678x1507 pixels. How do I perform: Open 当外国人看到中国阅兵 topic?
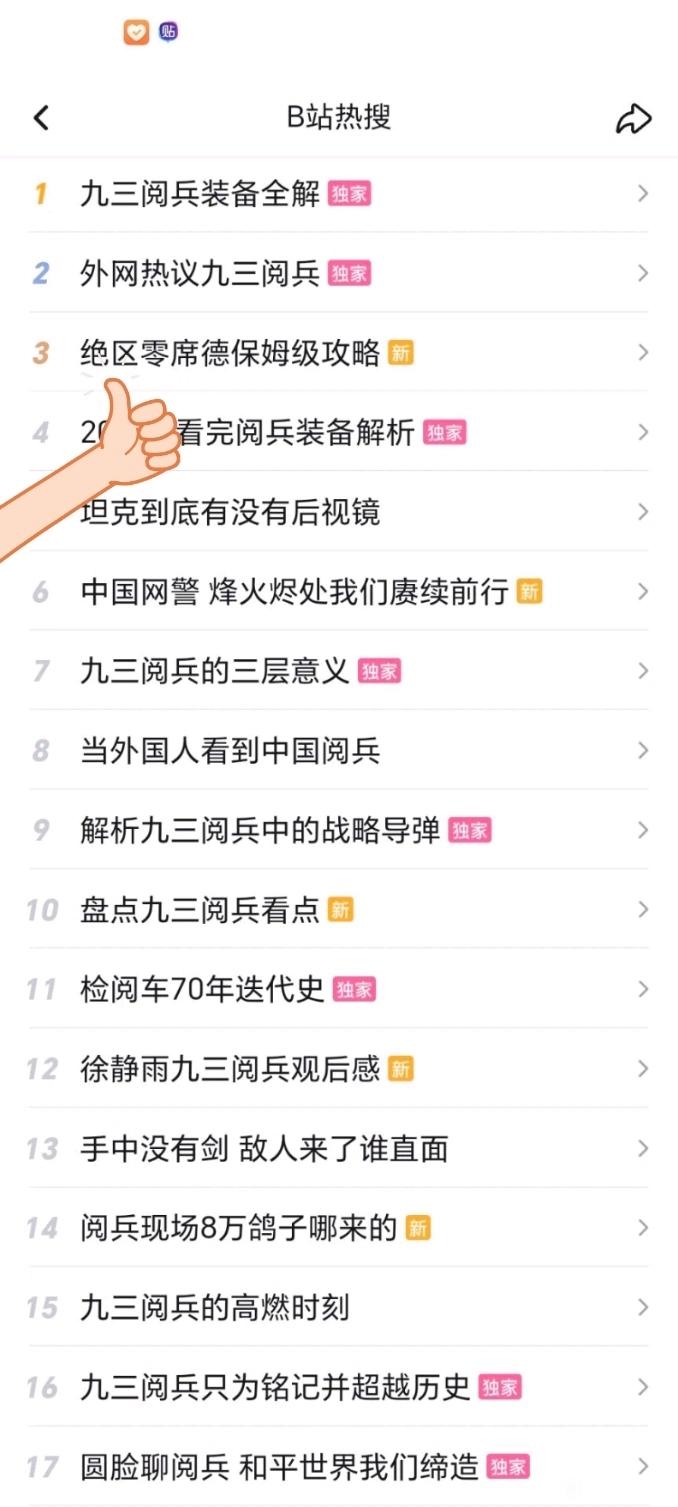pyautogui.click(x=230, y=750)
